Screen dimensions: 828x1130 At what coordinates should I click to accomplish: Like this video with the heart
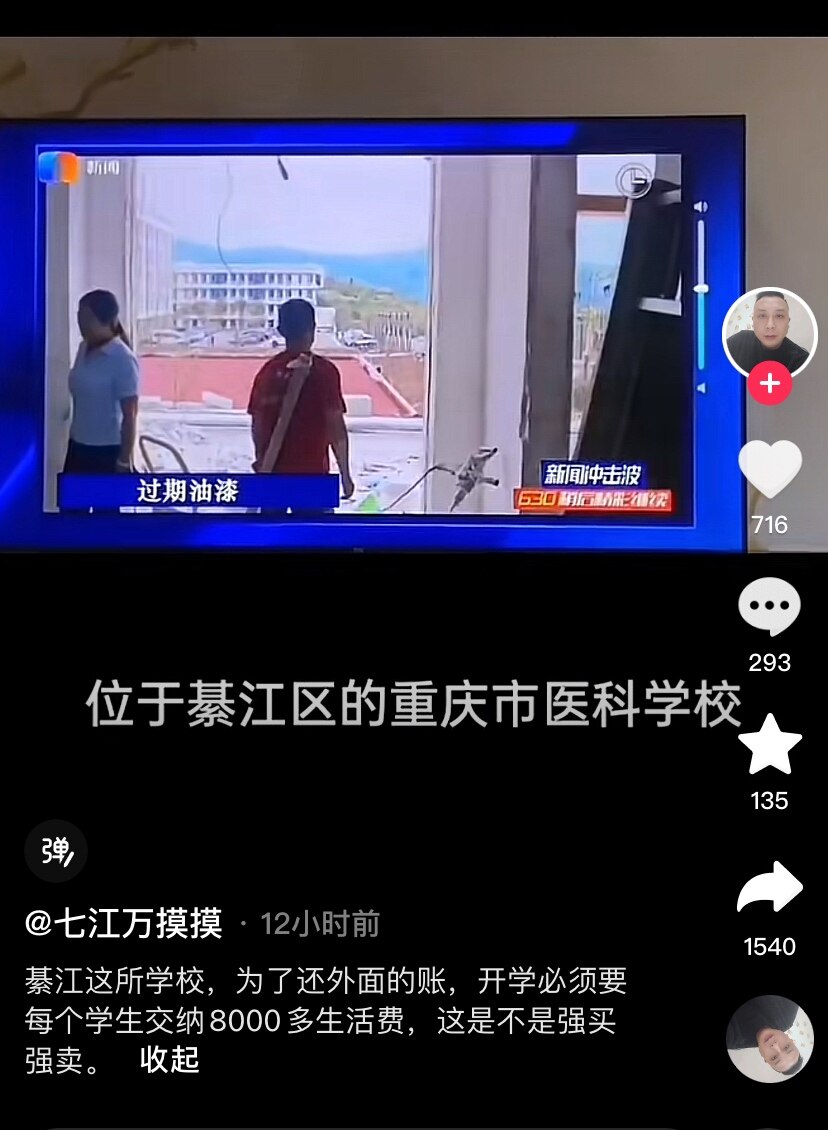click(769, 469)
